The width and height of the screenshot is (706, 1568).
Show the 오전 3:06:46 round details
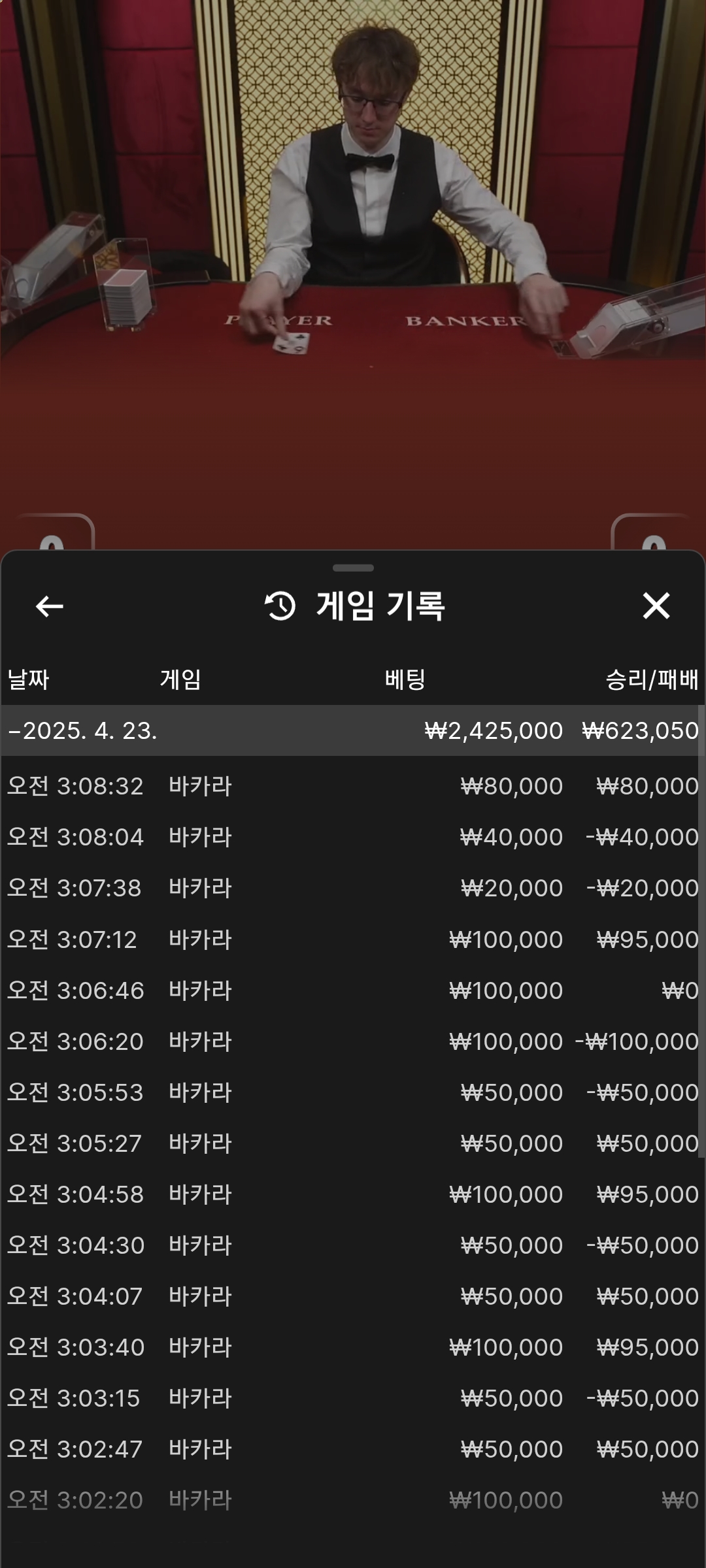353,990
